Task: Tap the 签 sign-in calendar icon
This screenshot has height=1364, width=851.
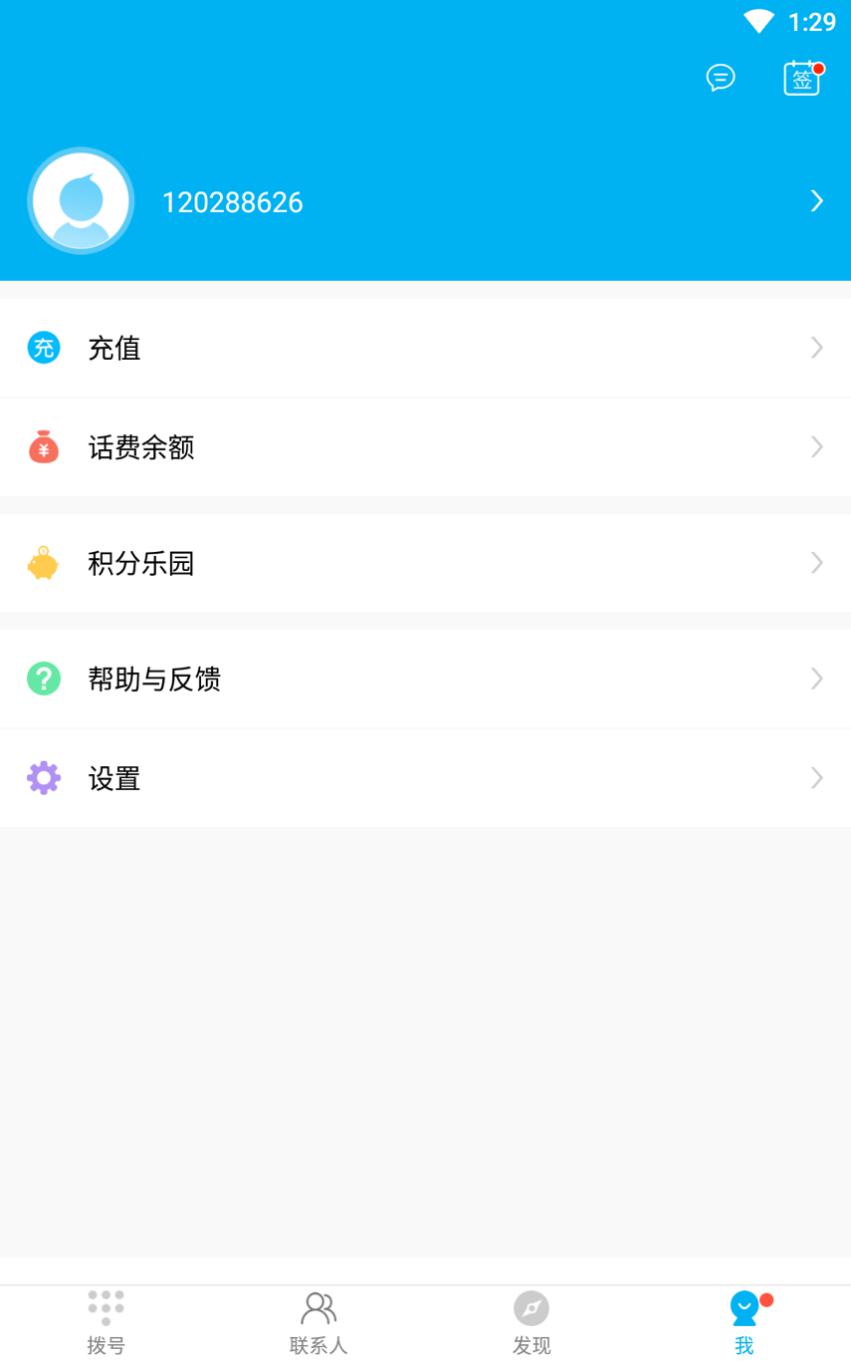Action: click(x=801, y=78)
